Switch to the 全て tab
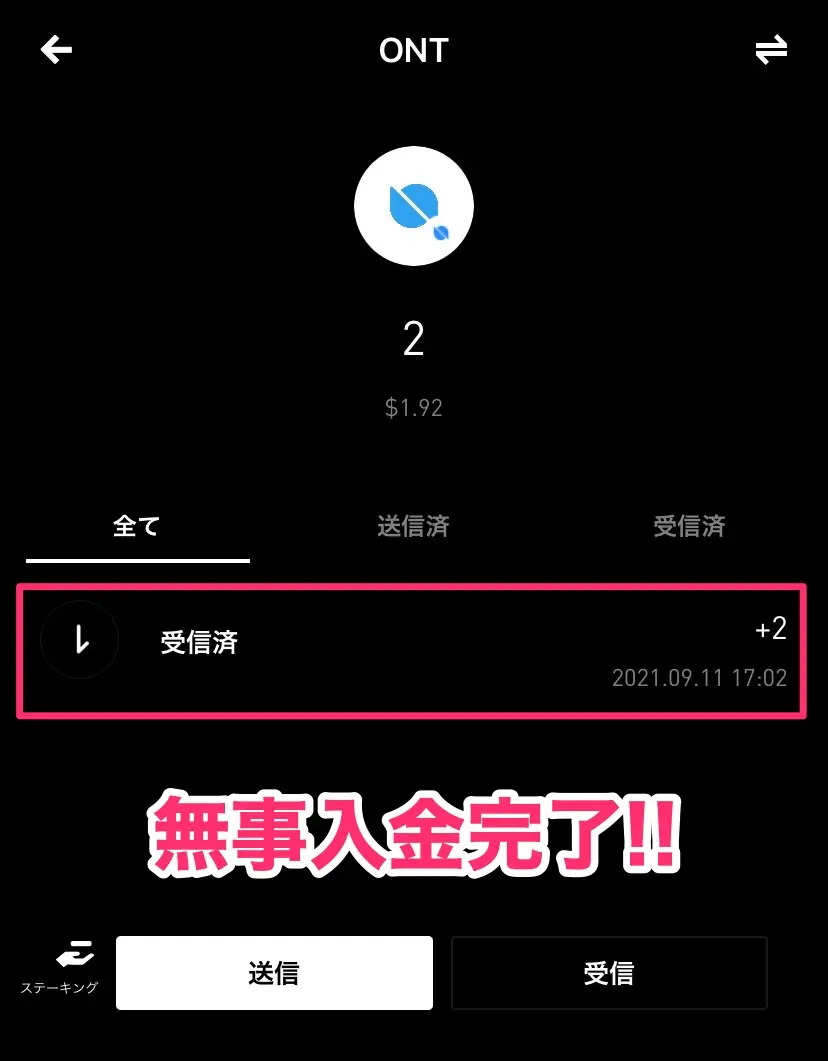This screenshot has width=828, height=1061. coord(137,526)
